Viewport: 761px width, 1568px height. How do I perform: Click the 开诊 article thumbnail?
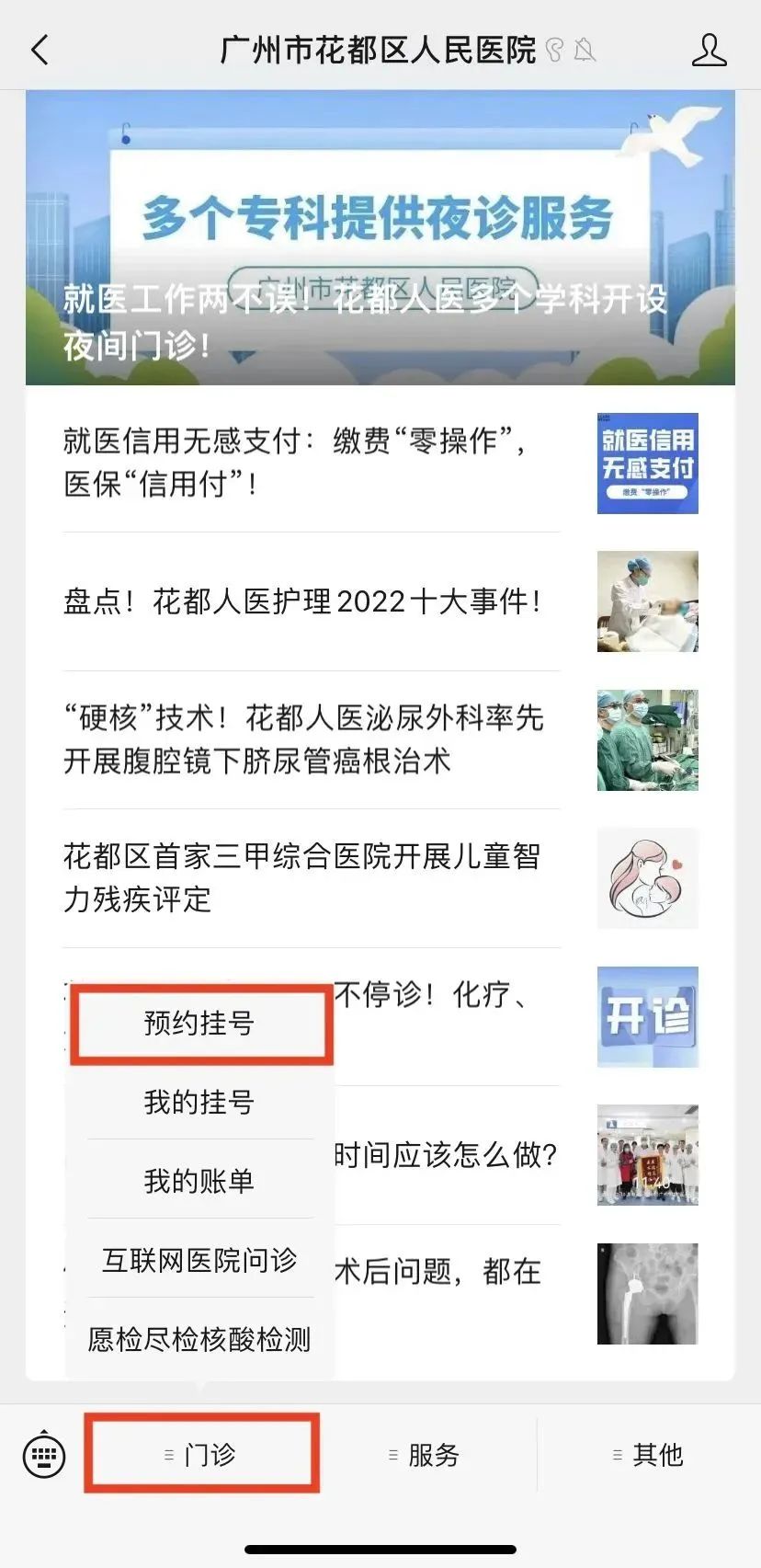tap(647, 1018)
